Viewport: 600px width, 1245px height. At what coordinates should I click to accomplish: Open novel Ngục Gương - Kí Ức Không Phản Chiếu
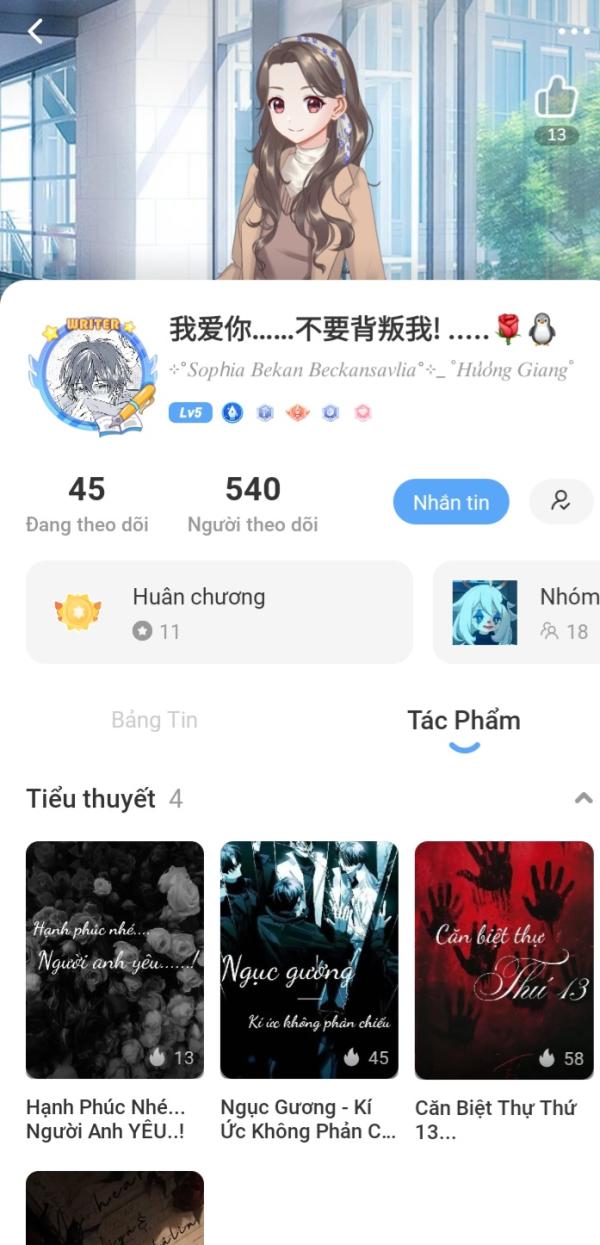(309, 960)
